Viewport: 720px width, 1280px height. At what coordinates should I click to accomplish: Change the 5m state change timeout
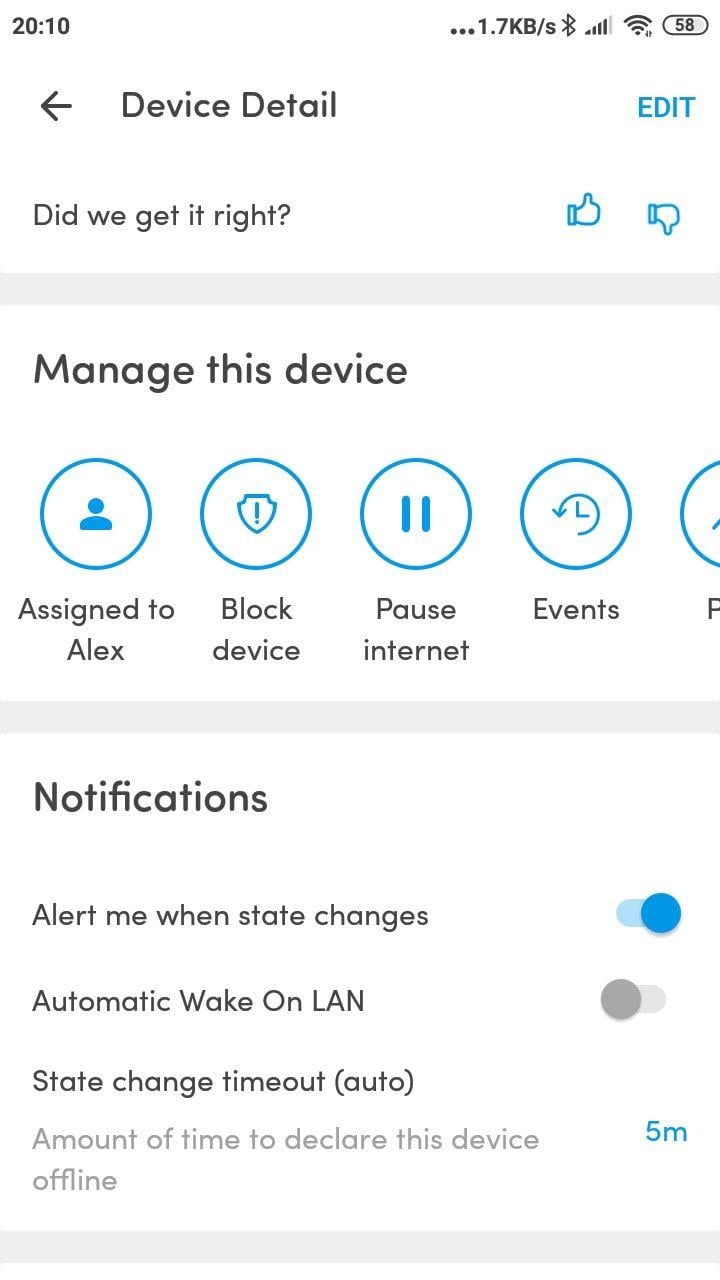[666, 1132]
